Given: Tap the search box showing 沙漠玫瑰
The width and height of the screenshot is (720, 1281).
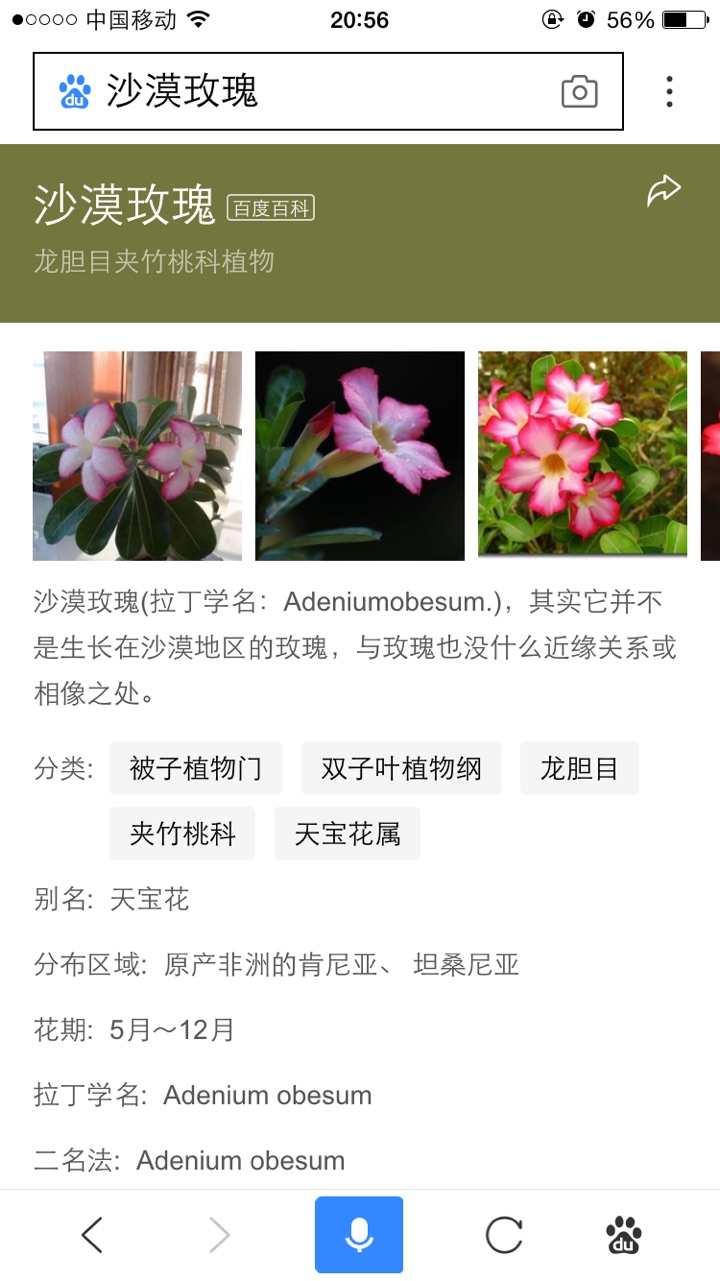Looking at the screenshot, I should click(300, 92).
